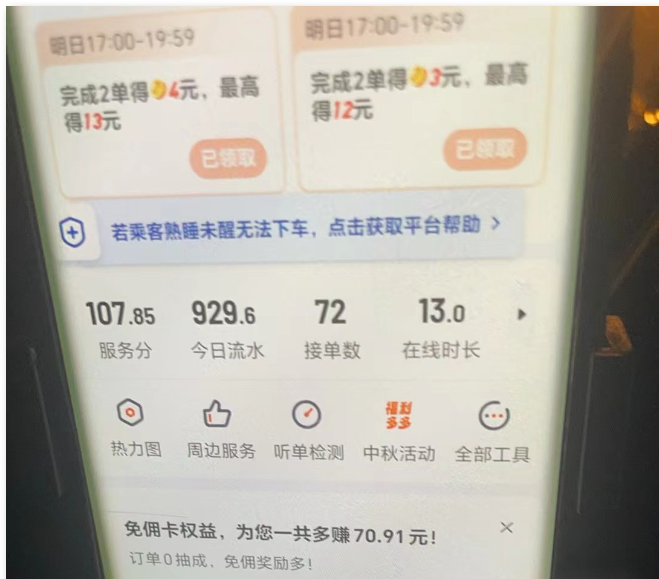The width and height of the screenshot is (659, 579).
Task: Run the 听单检测 order check
Action: (x=308, y=428)
